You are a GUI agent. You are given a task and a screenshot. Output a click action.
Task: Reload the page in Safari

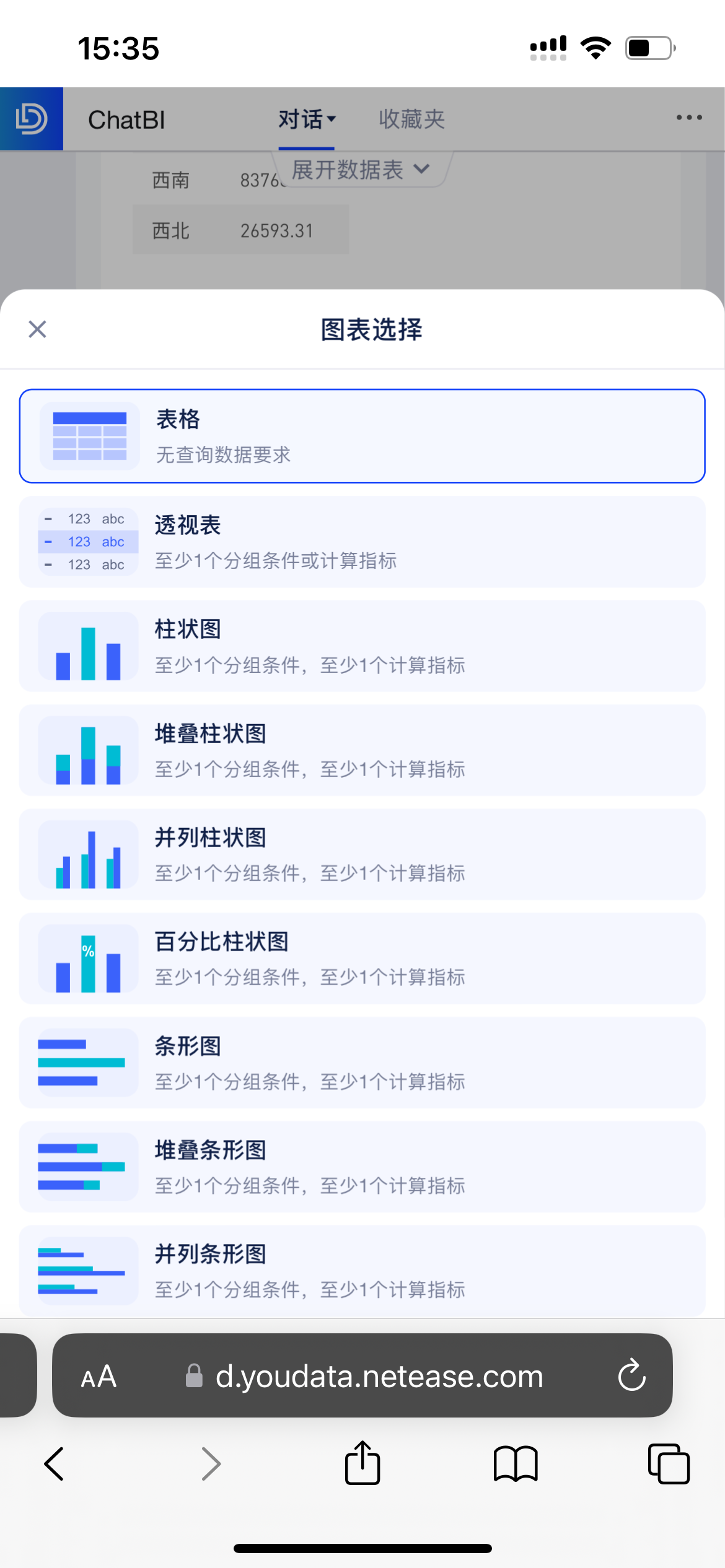click(631, 1375)
